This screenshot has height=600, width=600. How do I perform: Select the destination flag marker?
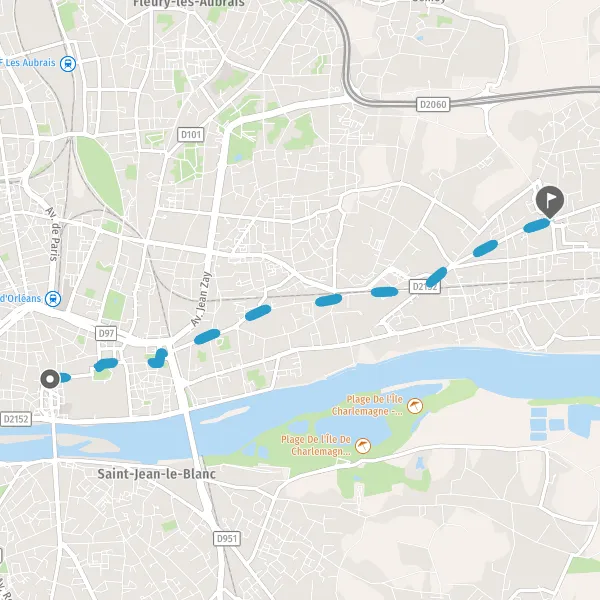click(x=549, y=202)
